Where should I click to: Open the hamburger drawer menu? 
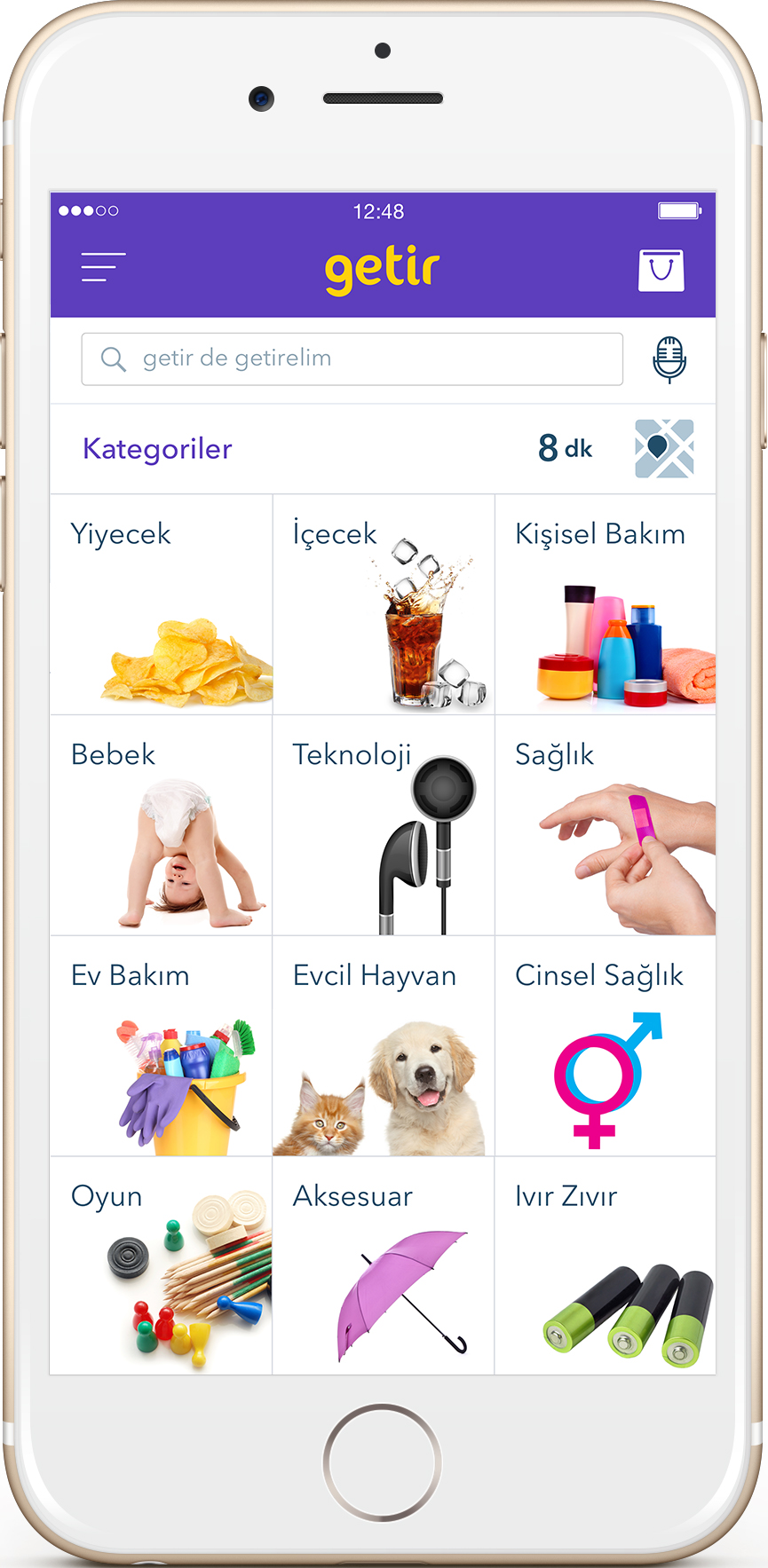pyautogui.click(x=103, y=267)
